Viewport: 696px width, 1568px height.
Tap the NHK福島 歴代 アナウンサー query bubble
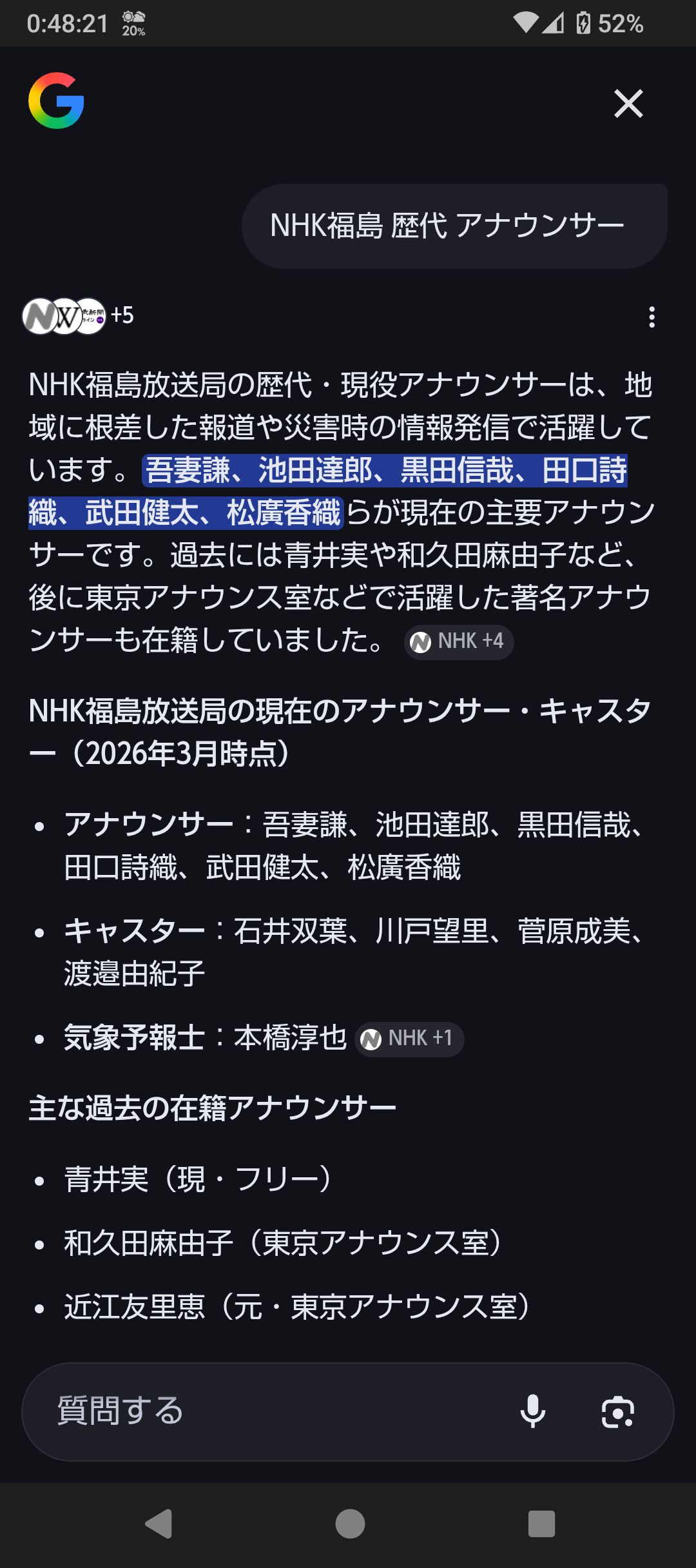[454, 226]
